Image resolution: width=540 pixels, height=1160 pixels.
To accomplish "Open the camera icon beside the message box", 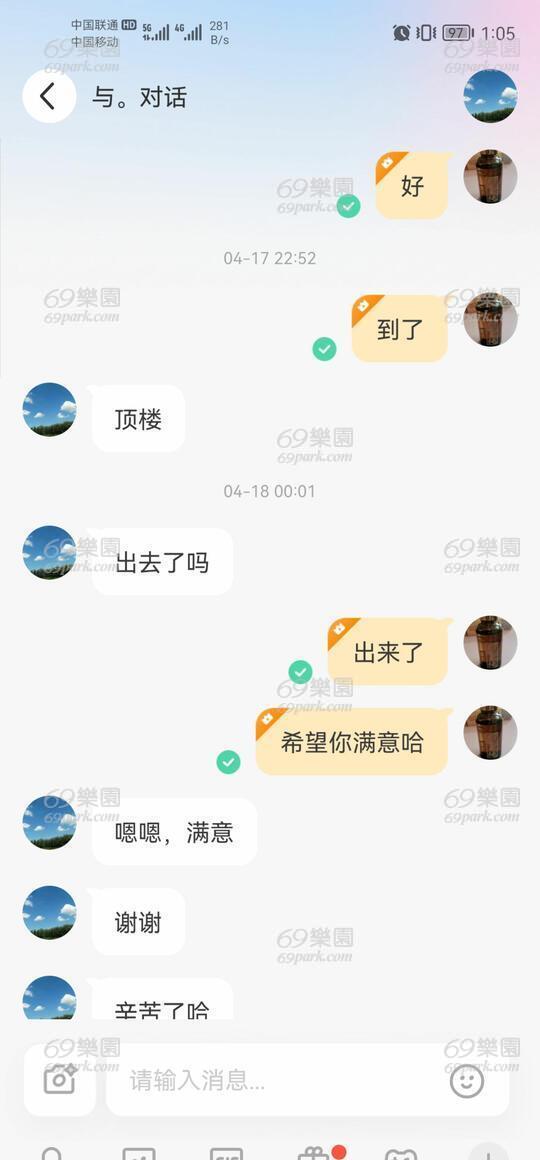I will click(x=60, y=1080).
